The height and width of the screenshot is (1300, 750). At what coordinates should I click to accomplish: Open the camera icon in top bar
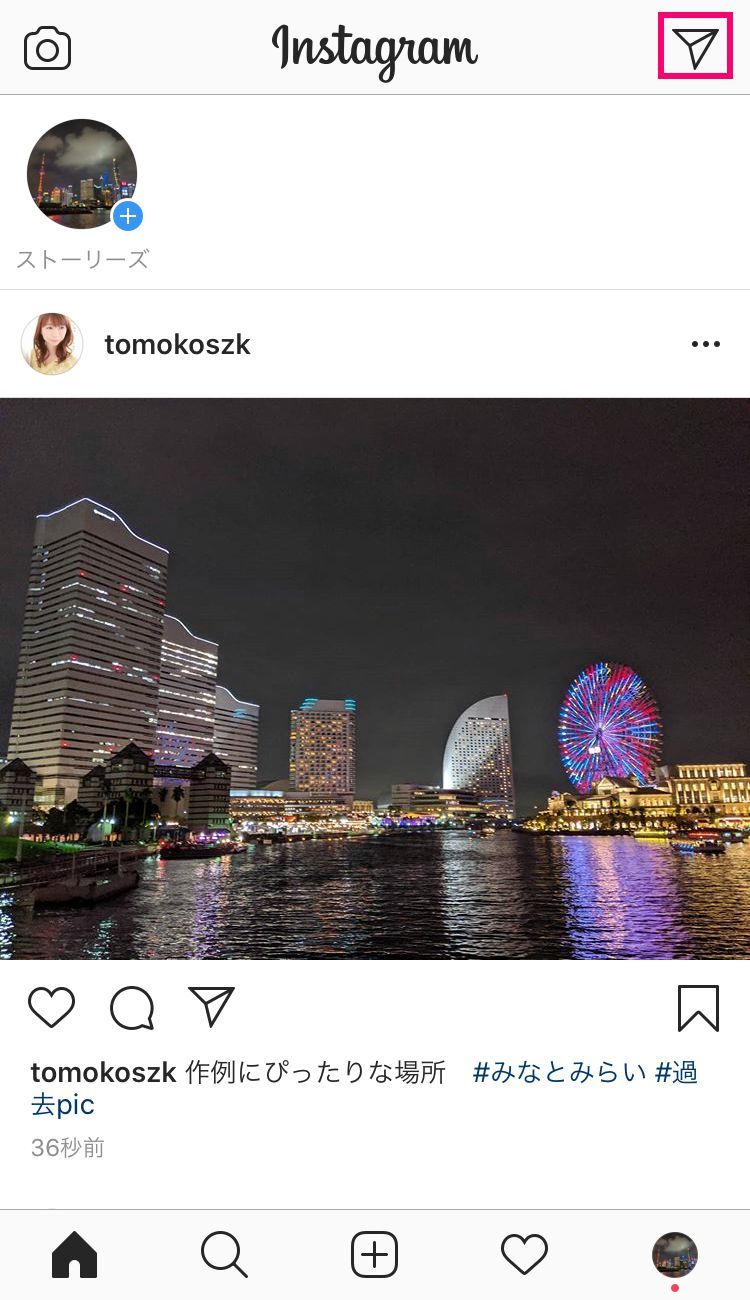point(47,48)
